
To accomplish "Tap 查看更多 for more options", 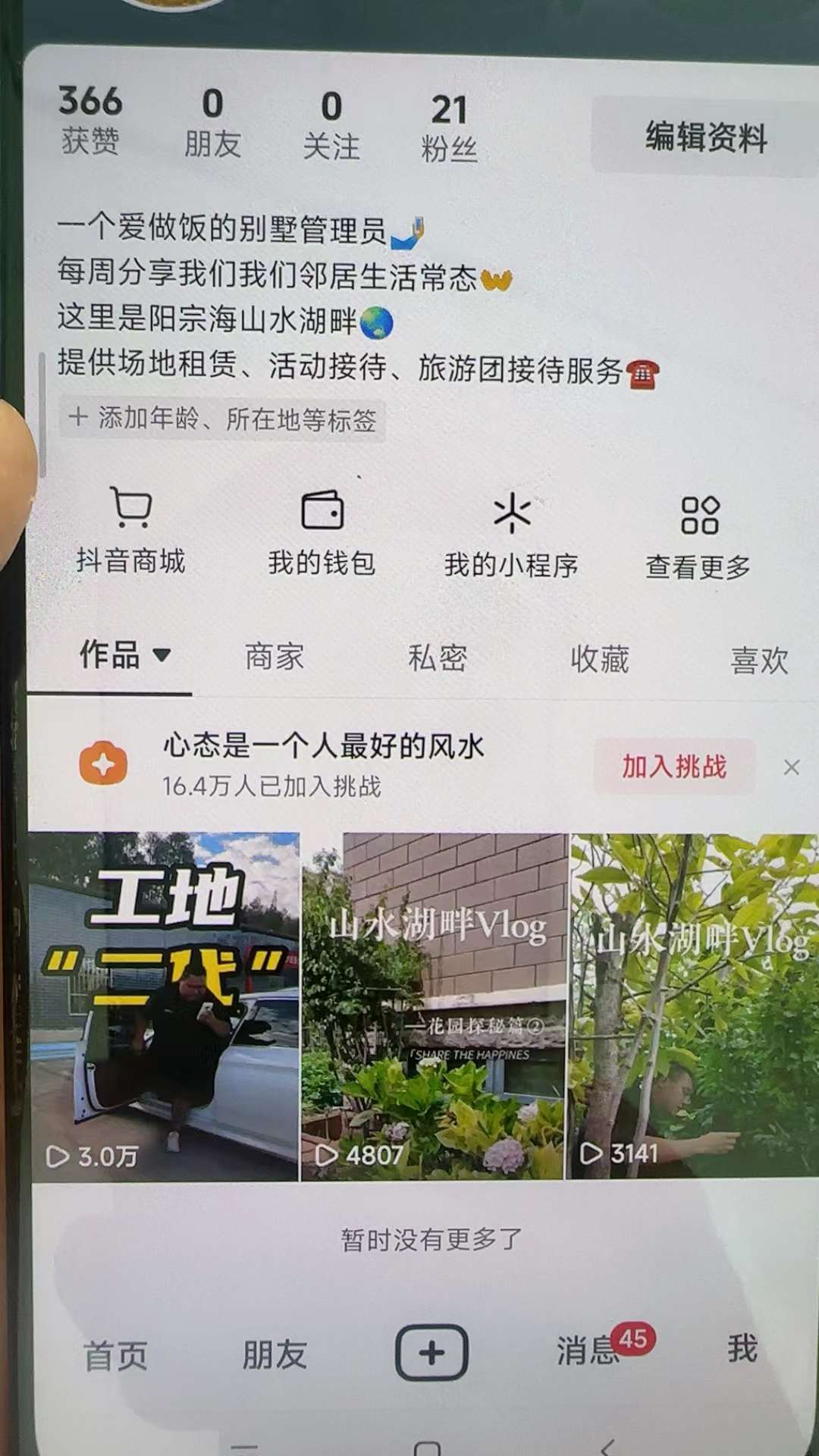I will 698,537.
